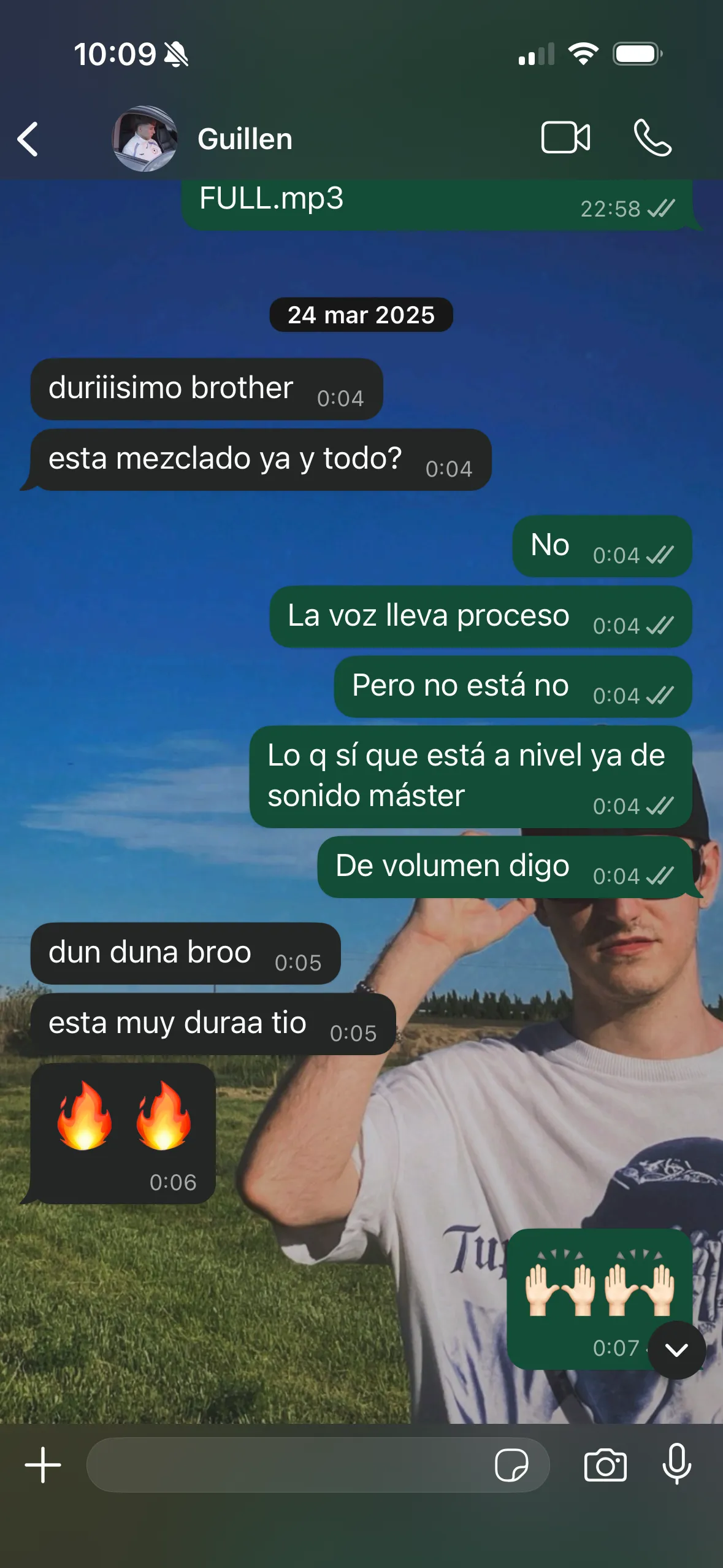Go back to the chat list
Screen dimensions: 723x1568
click(28, 139)
